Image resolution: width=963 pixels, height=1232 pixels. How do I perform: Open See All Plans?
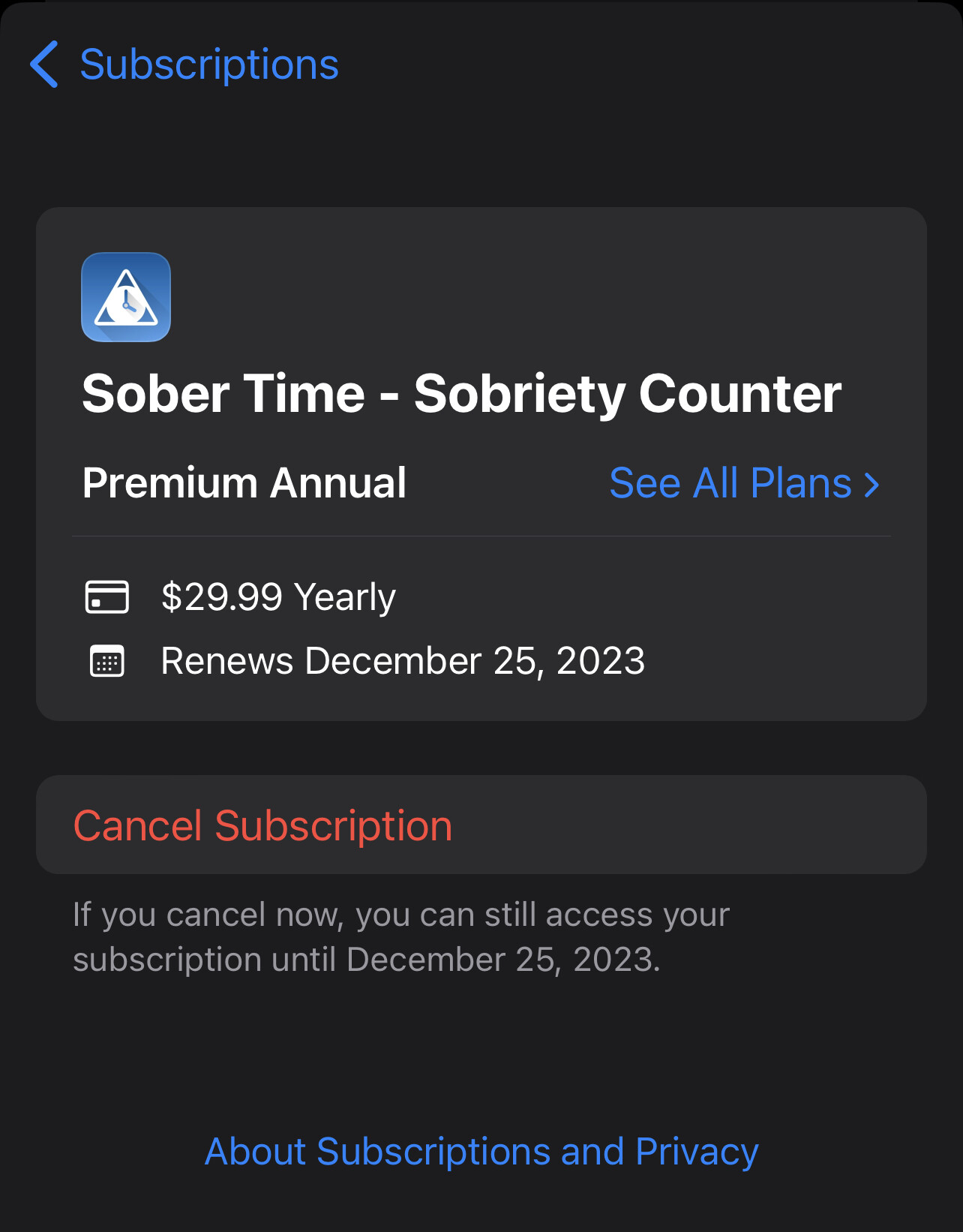tap(743, 482)
